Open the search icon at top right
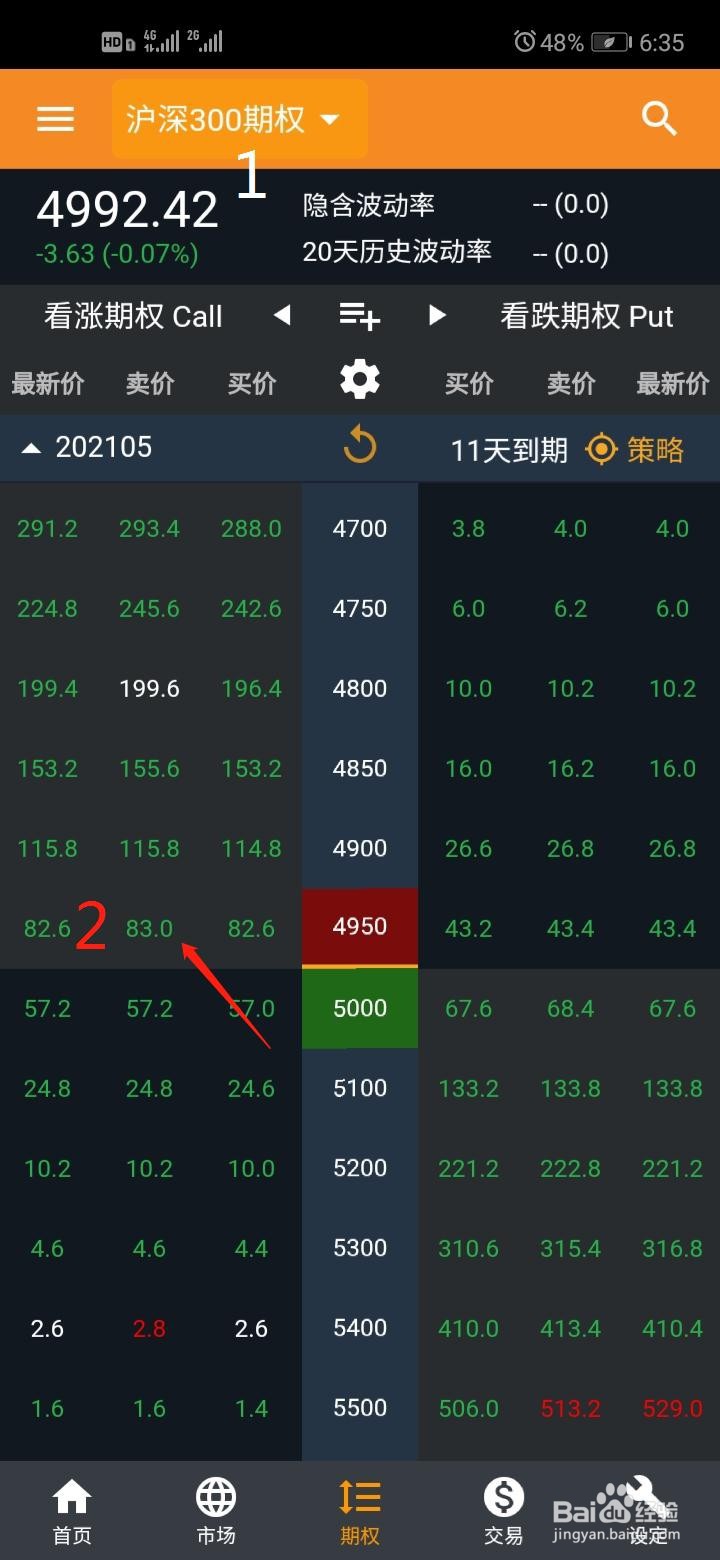 click(x=659, y=117)
